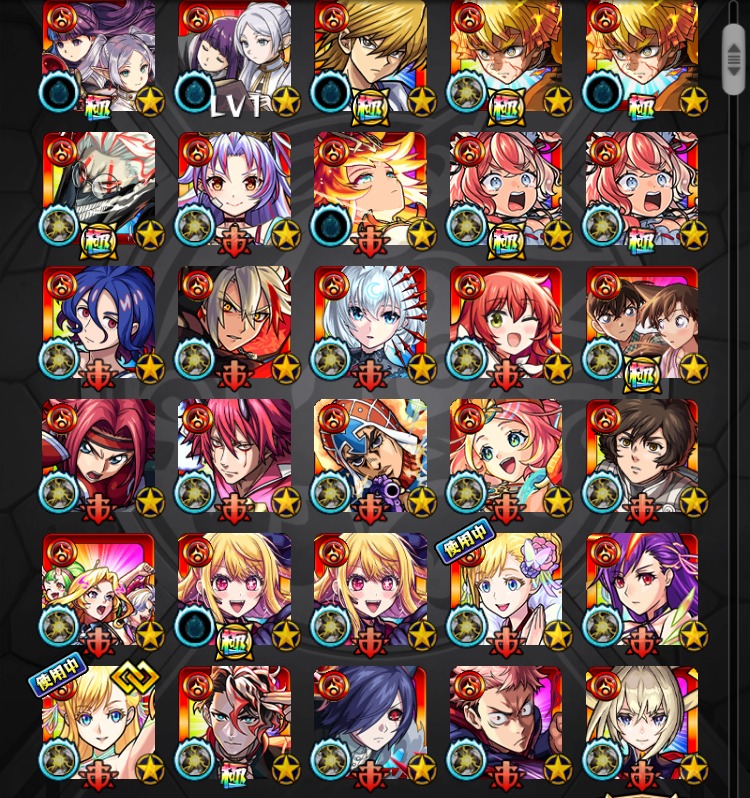Open the two brown-haired boys tile

pos(643,323)
